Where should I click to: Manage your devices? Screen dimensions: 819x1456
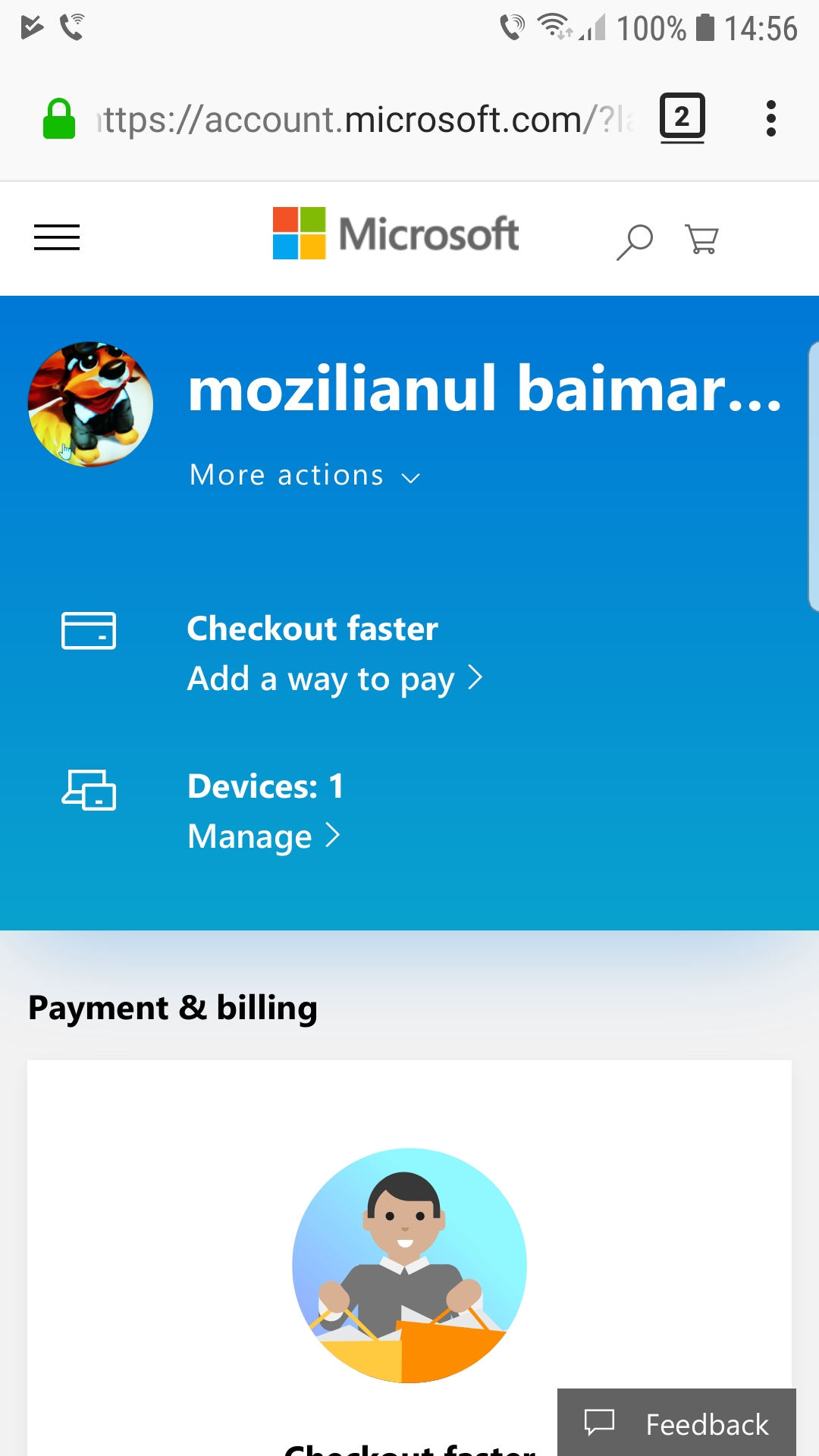(x=264, y=836)
